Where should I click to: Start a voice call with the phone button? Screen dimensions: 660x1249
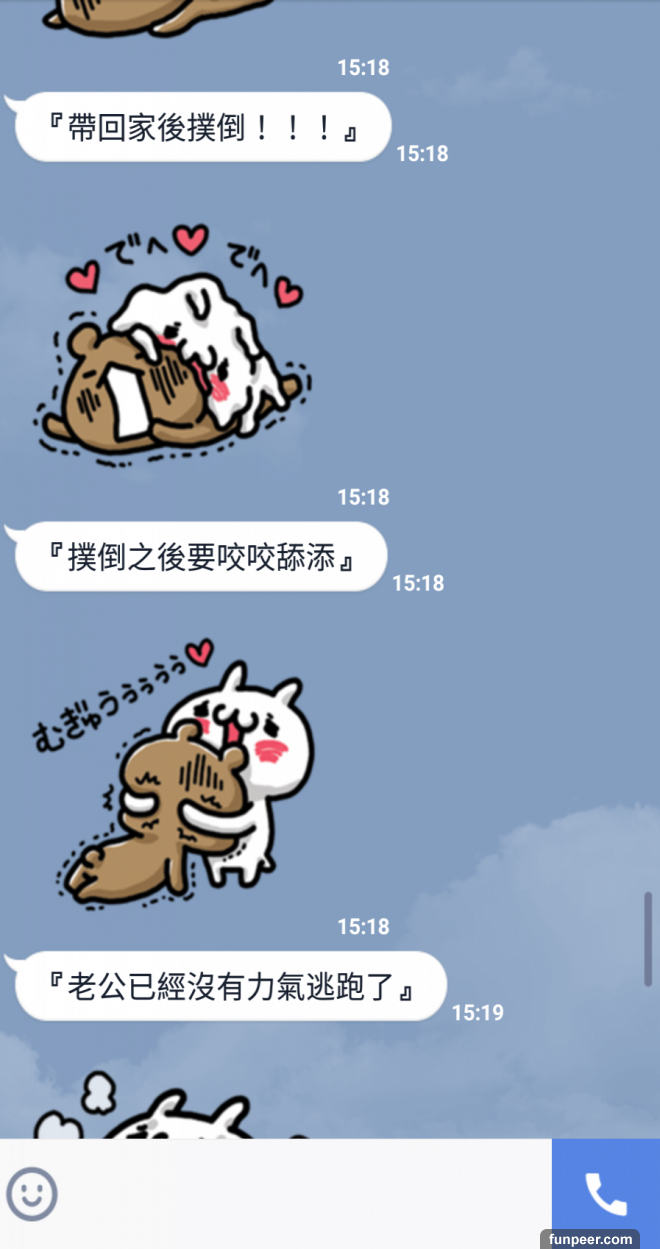pos(605,1193)
